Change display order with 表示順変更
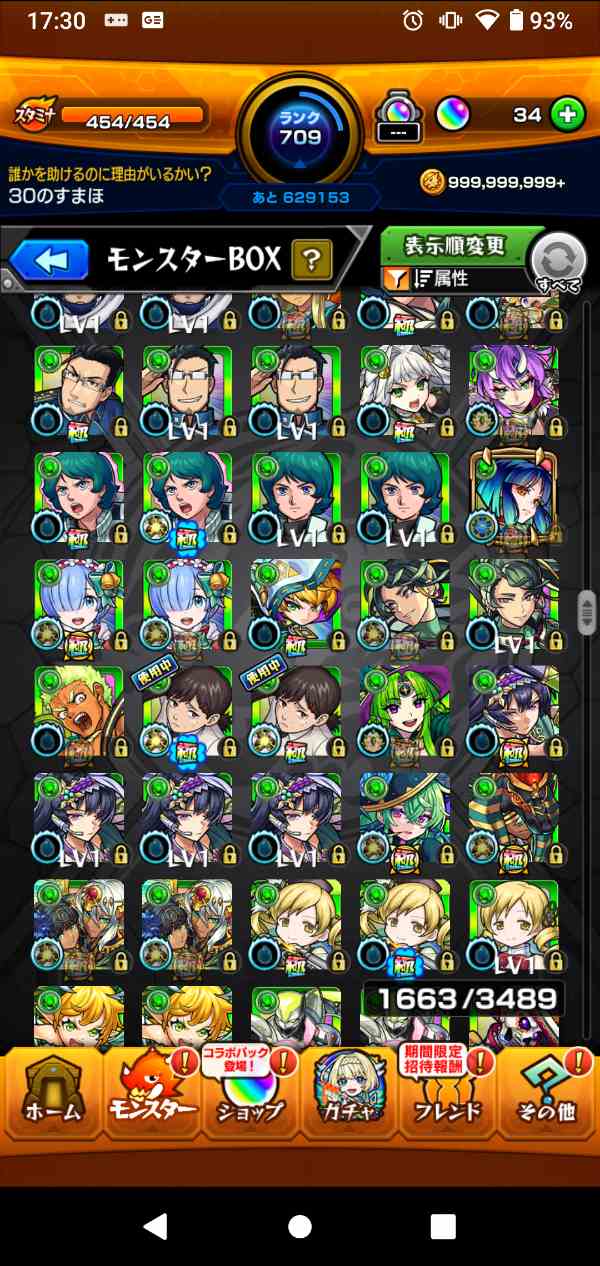The width and height of the screenshot is (600, 1266). tap(454, 245)
